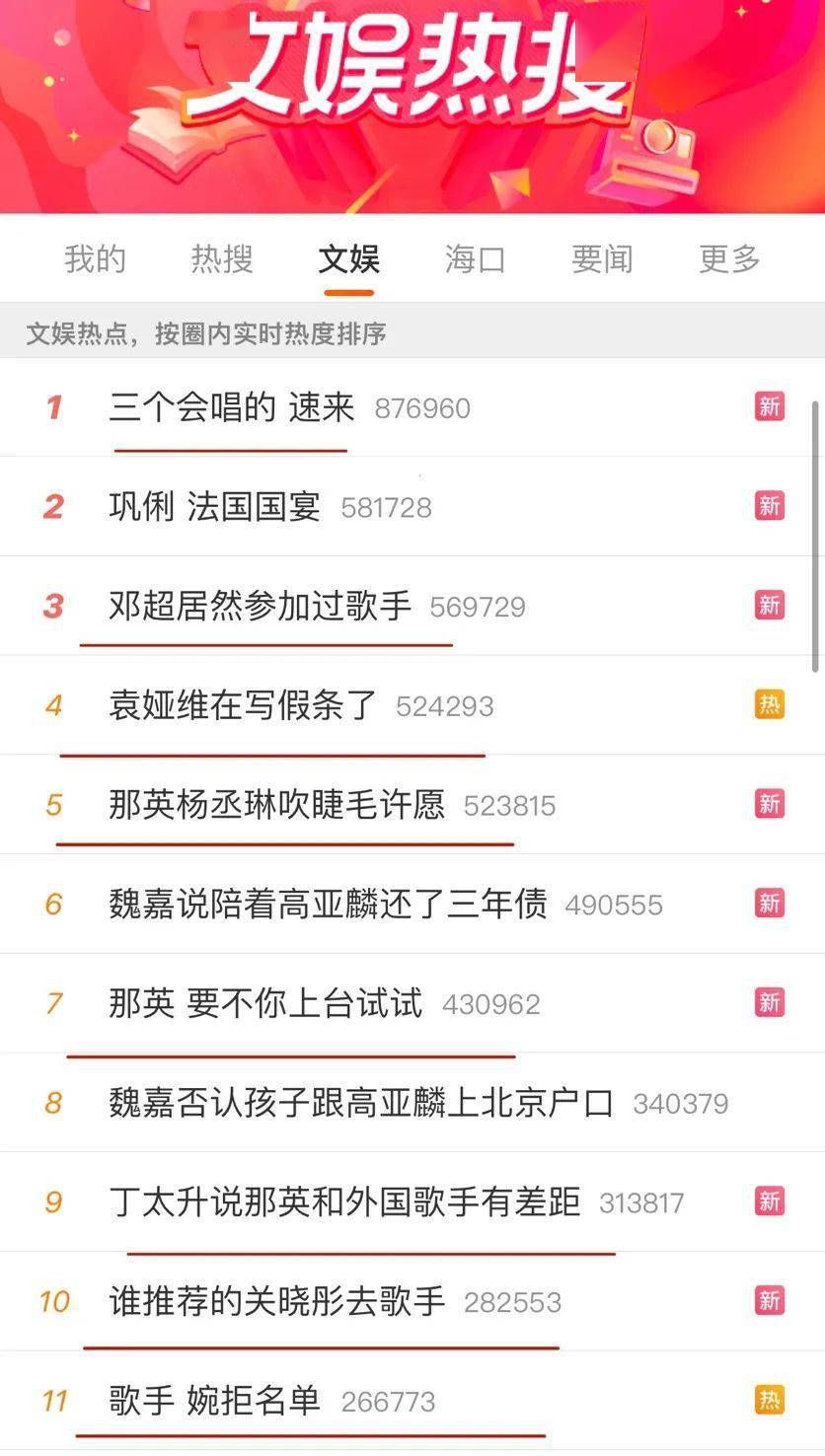
Task: Open the topic 袁娅维在写假条了
Action: pyautogui.click(x=244, y=705)
